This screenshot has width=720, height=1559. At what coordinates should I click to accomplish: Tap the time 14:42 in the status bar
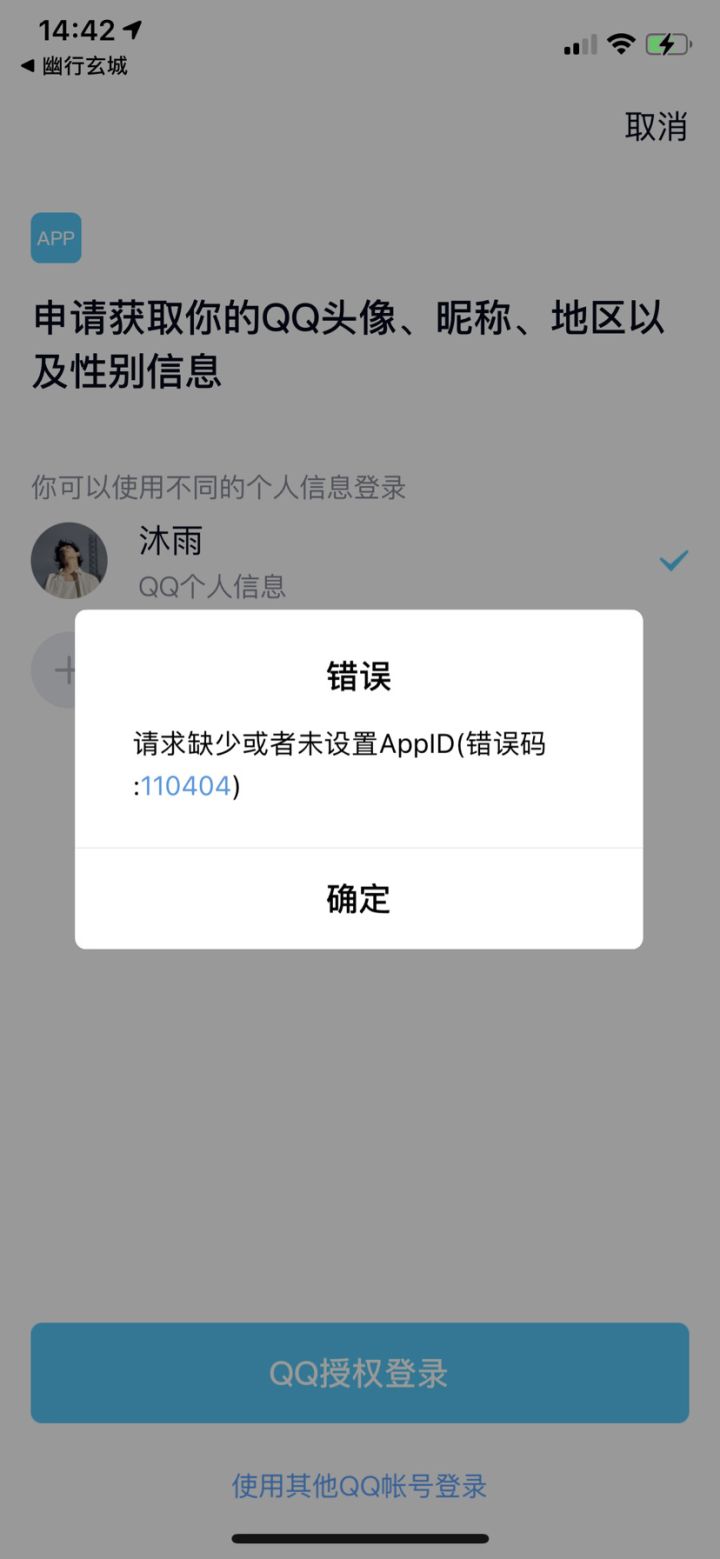75,29
